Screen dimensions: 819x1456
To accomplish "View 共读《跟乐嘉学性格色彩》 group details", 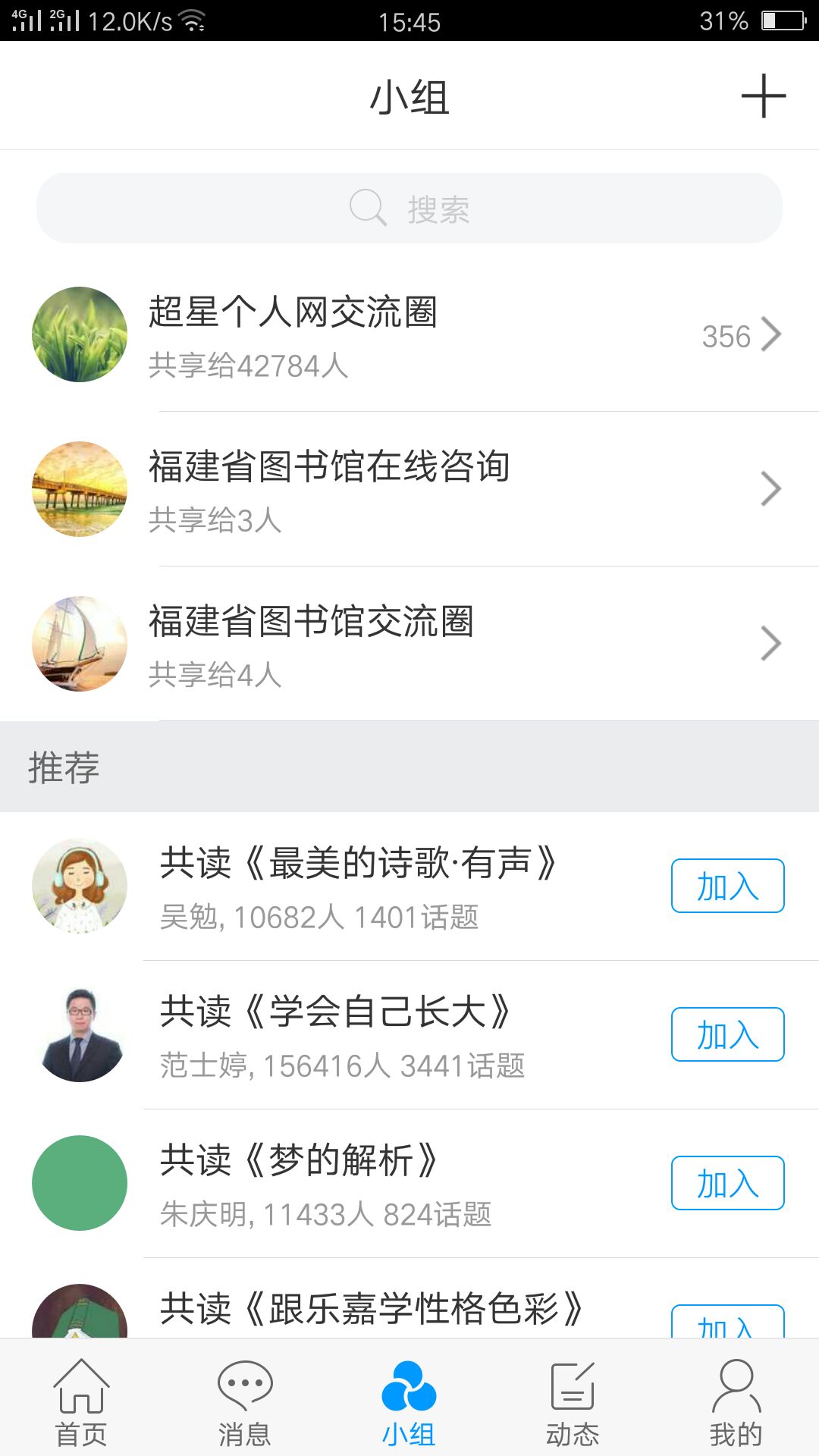I will [370, 1309].
